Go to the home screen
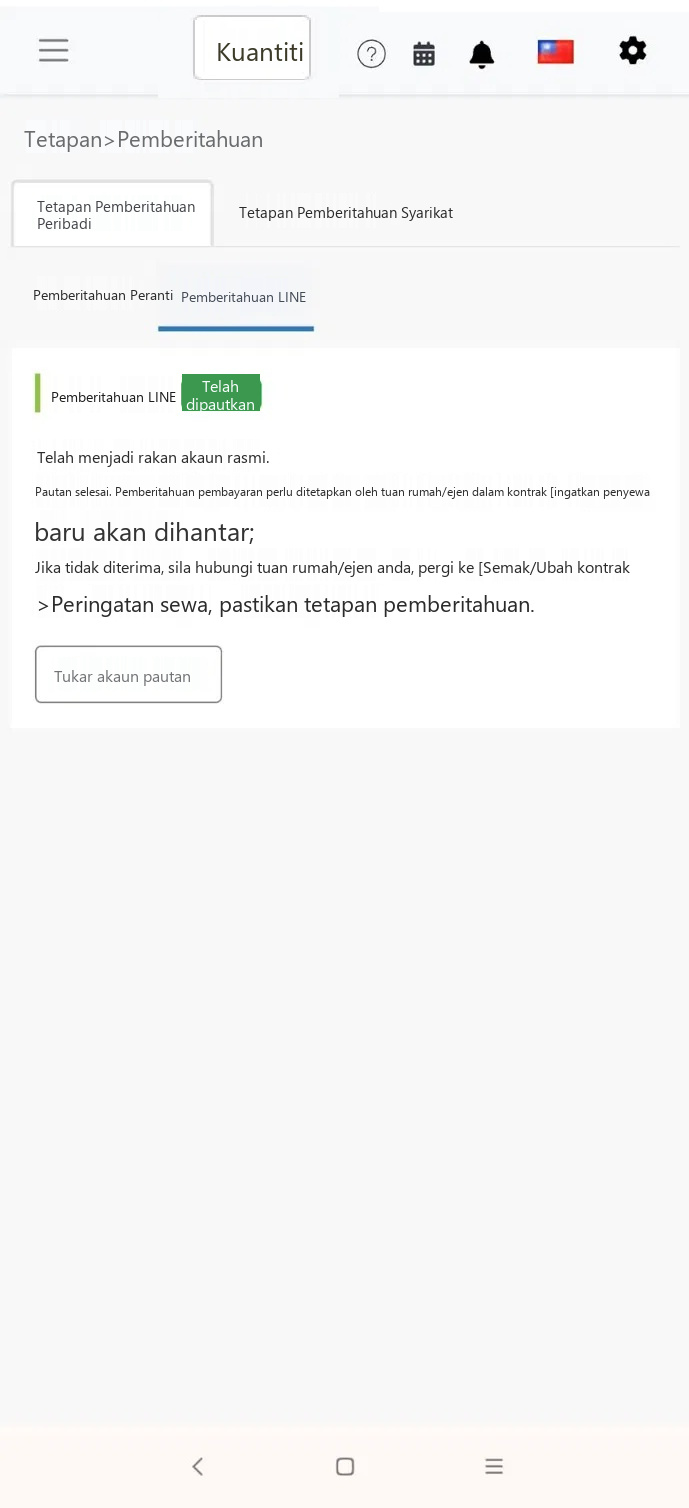The image size is (689, 1508). [345, 1467]
